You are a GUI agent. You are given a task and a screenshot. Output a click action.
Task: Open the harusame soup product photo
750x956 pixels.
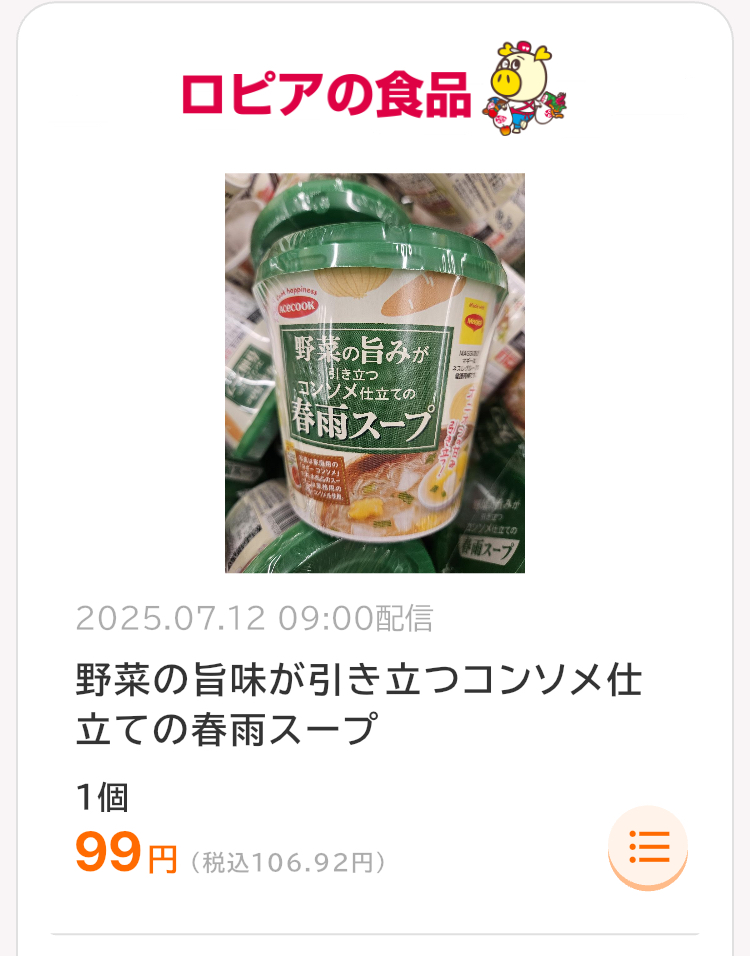[375, 373]
